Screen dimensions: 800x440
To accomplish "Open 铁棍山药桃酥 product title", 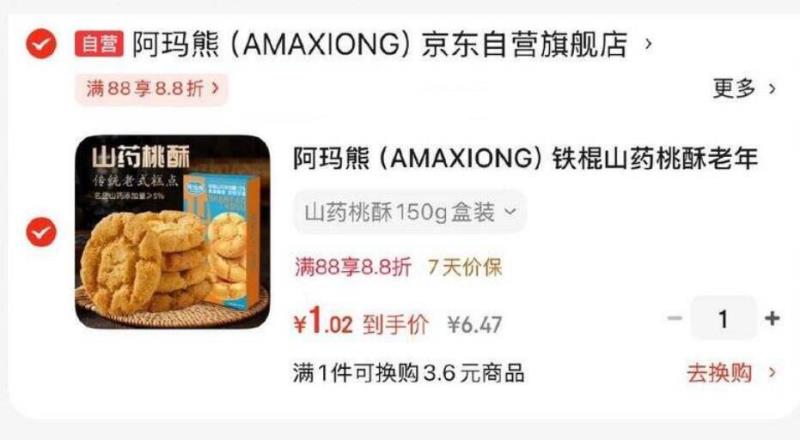I will (525, 160).
